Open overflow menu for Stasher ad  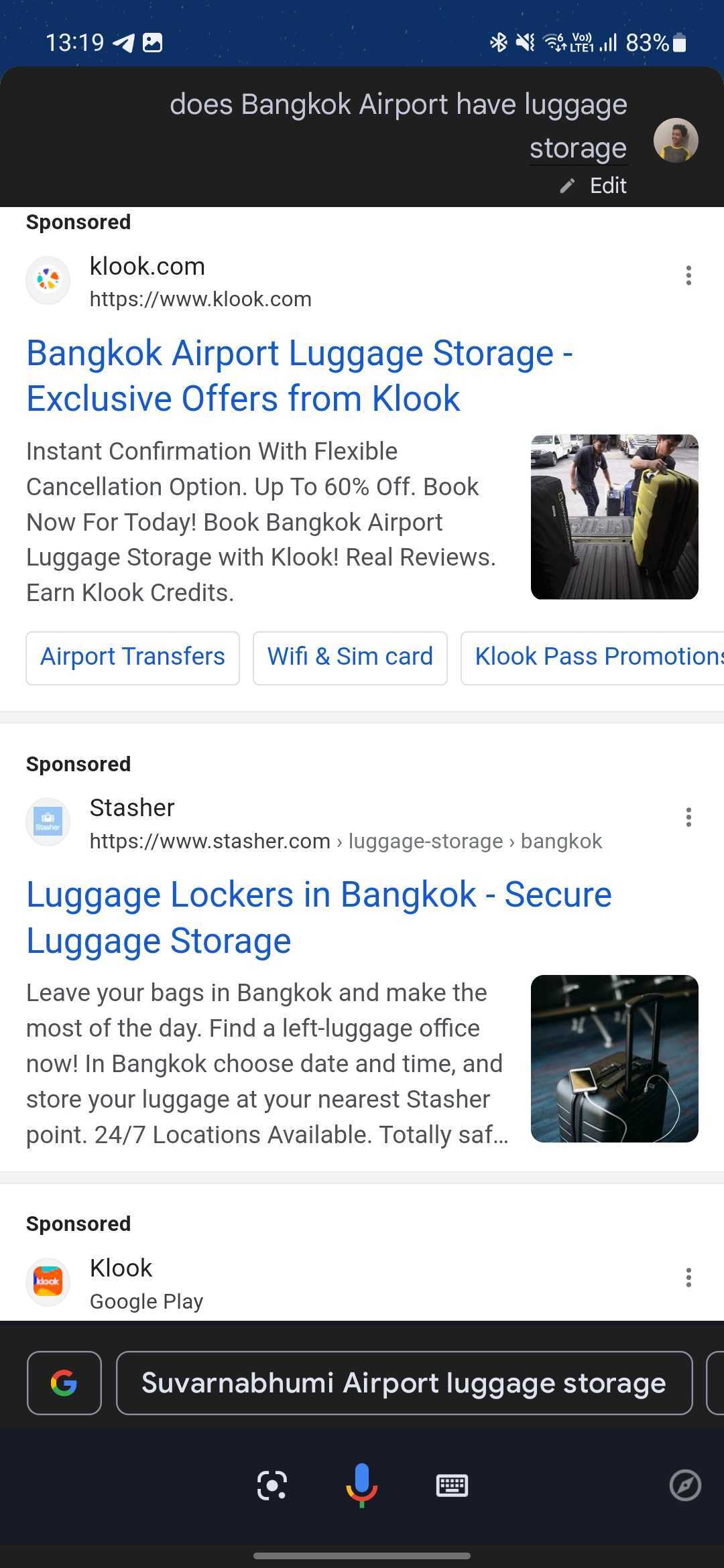688,817
